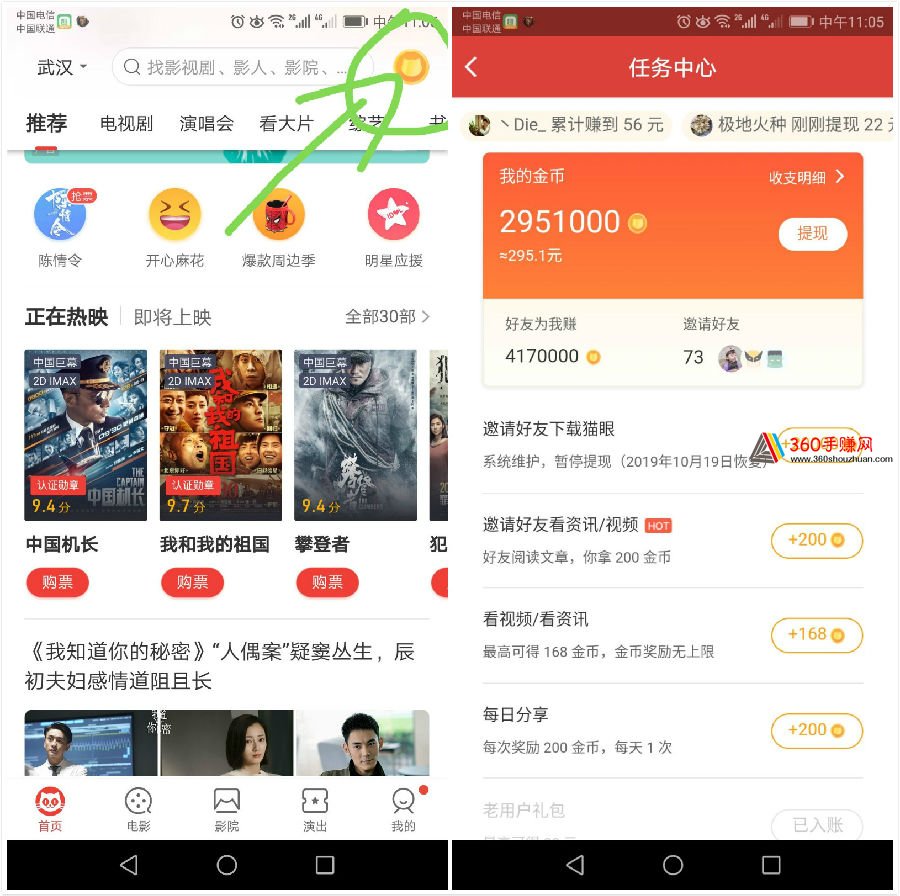The height and width of the screenshot is (896, 900).
Task: Go to the 影院 bottom tab
Action: pyautogui.click(x=227, y=809)
